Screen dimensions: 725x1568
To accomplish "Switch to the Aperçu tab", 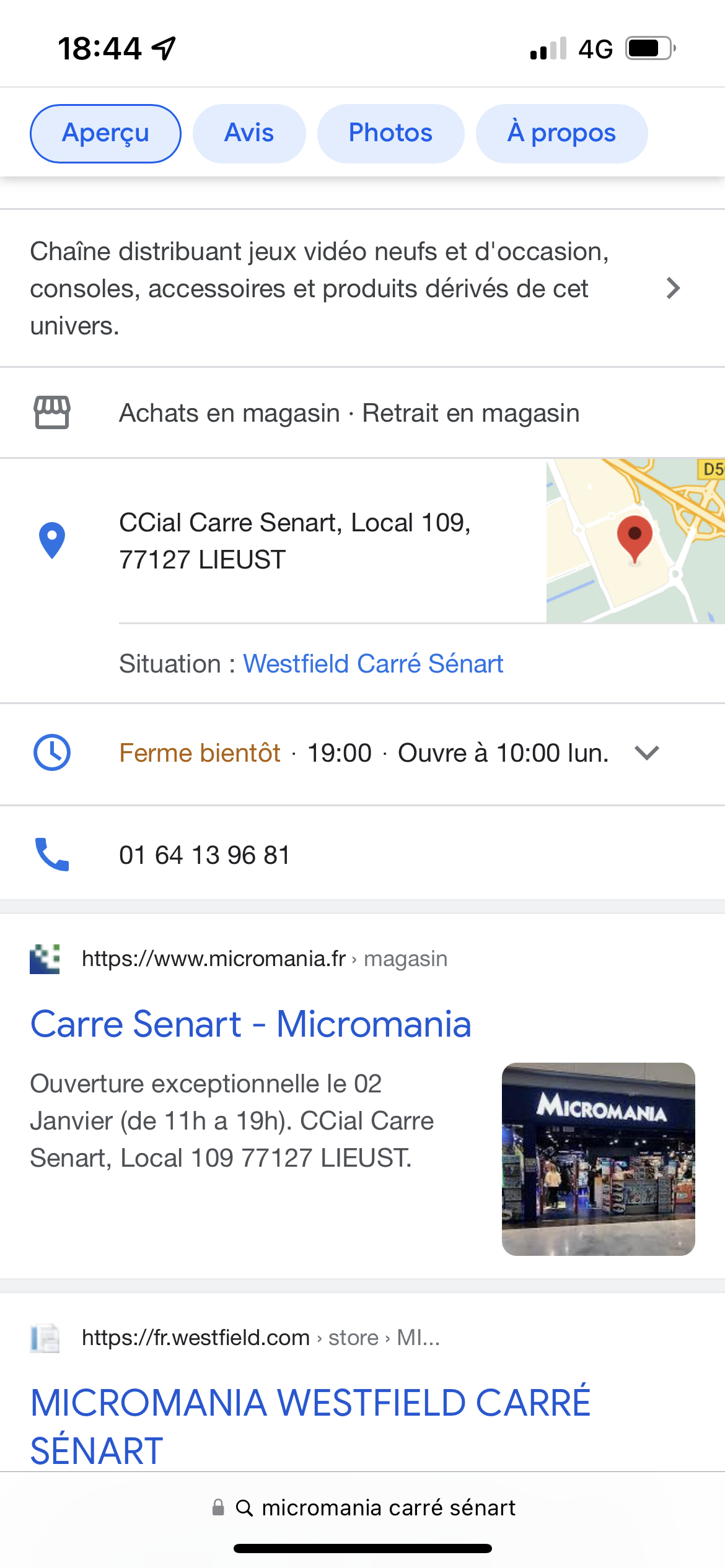I will click(105, 133).
